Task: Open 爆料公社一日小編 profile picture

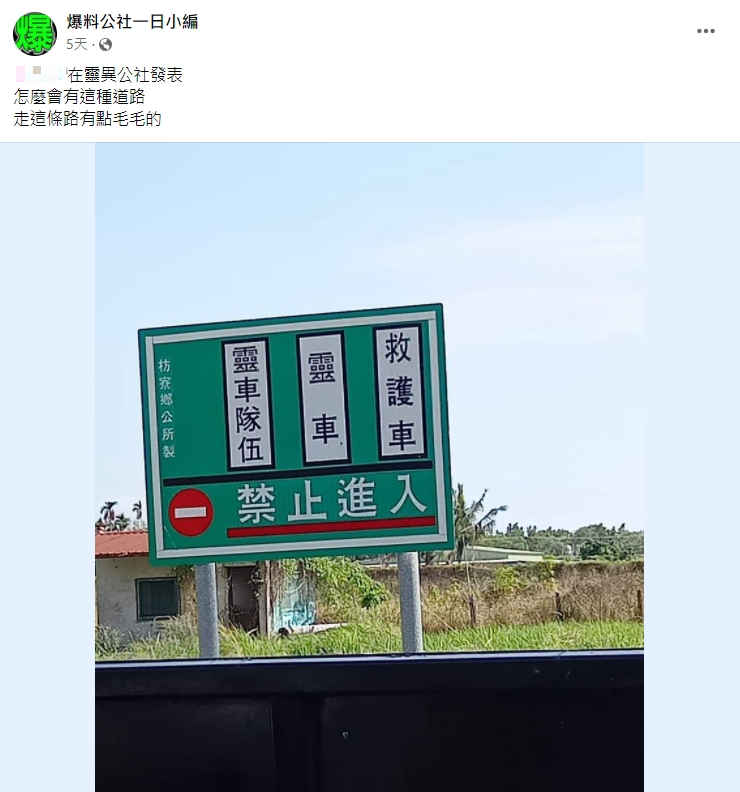Action: pos(35,33)
